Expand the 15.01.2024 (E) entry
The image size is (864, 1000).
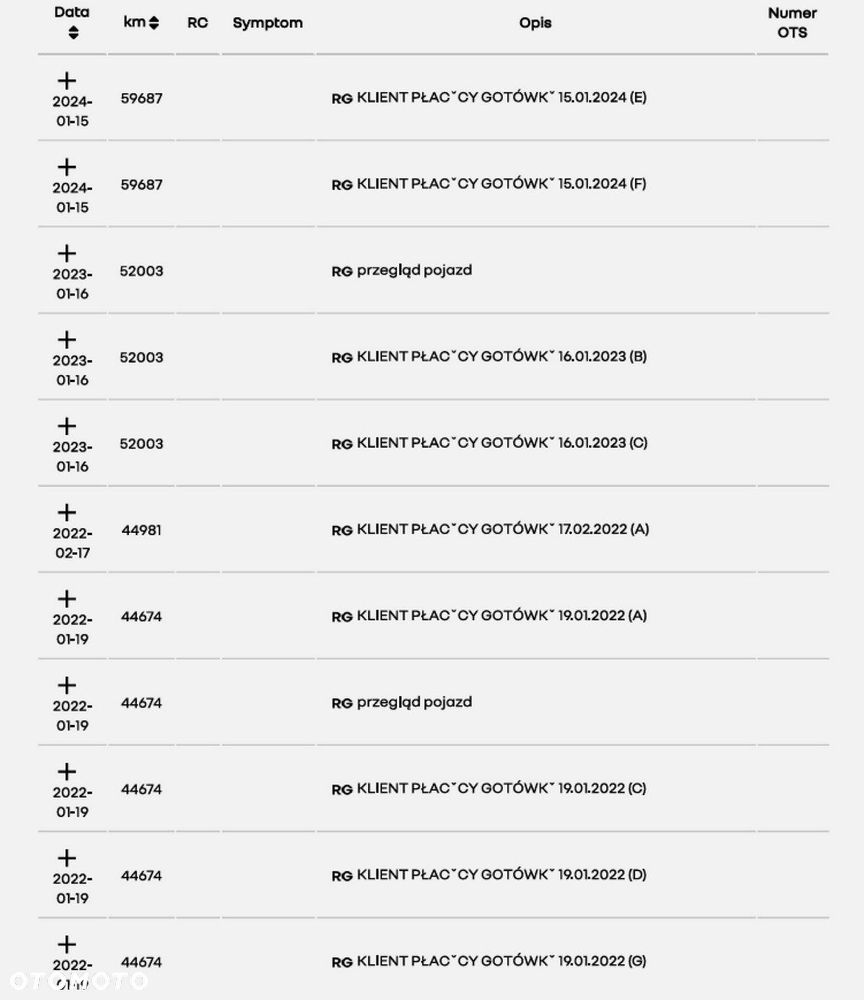coord(67,81)
